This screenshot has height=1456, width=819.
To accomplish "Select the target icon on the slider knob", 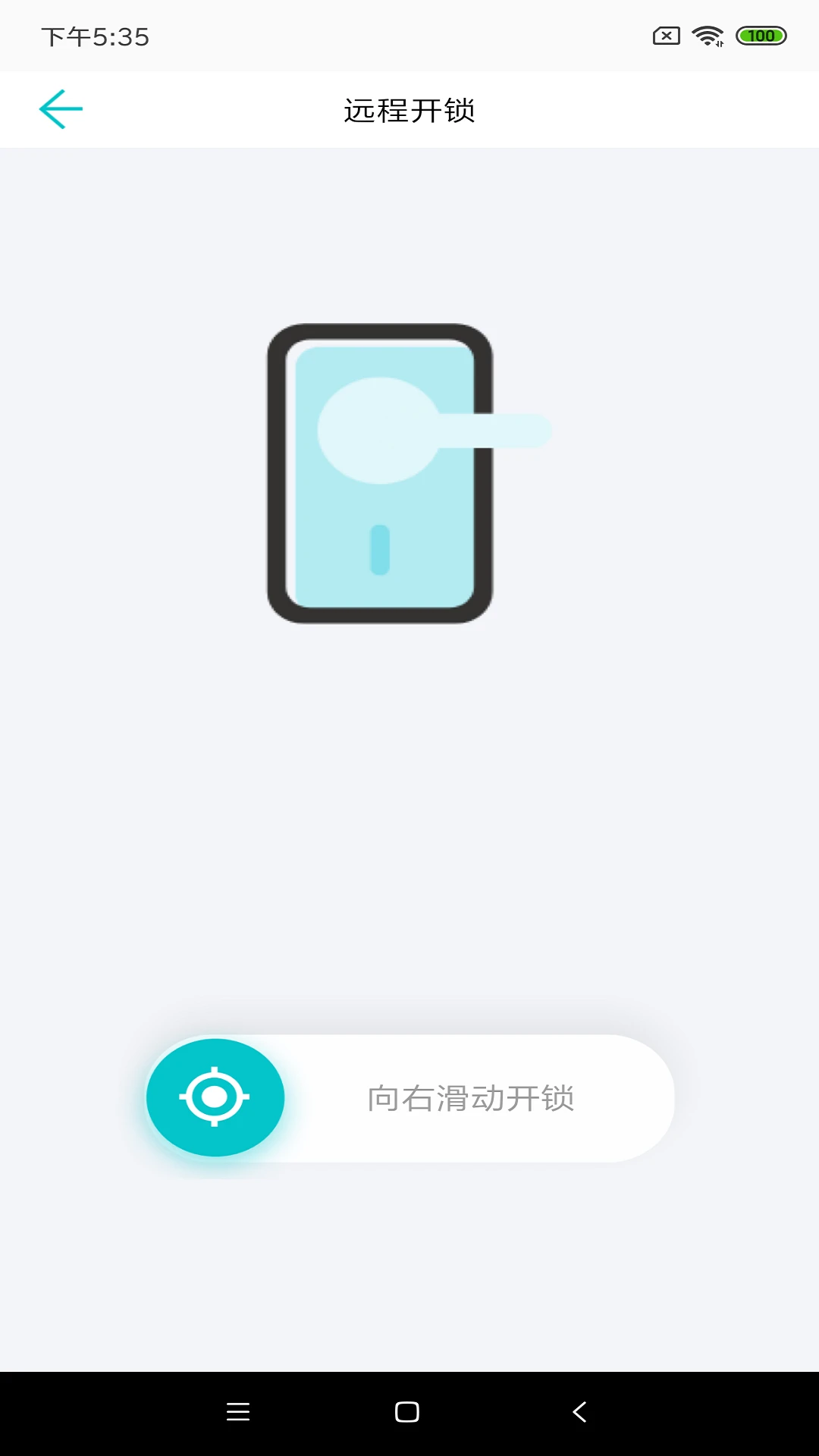I will (215, 1097).
